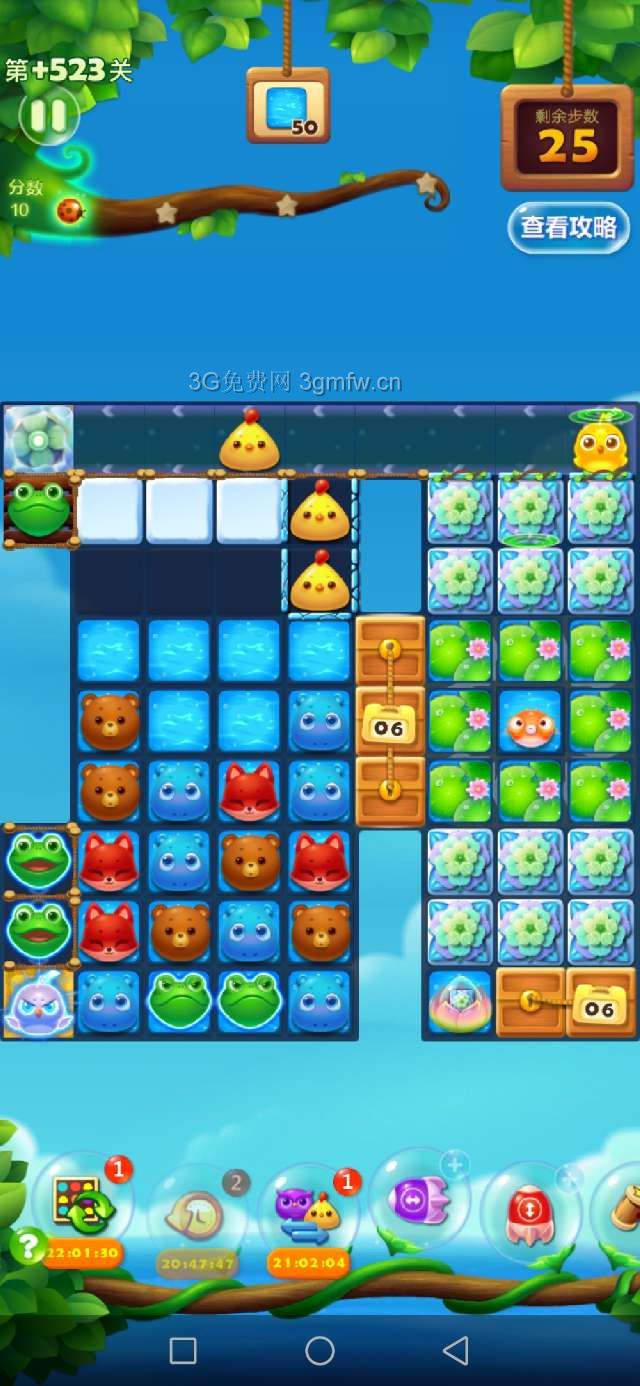The image size is (640, 1386).
Task: Open the 查看攻略 strategy guide
Action: 568,227
